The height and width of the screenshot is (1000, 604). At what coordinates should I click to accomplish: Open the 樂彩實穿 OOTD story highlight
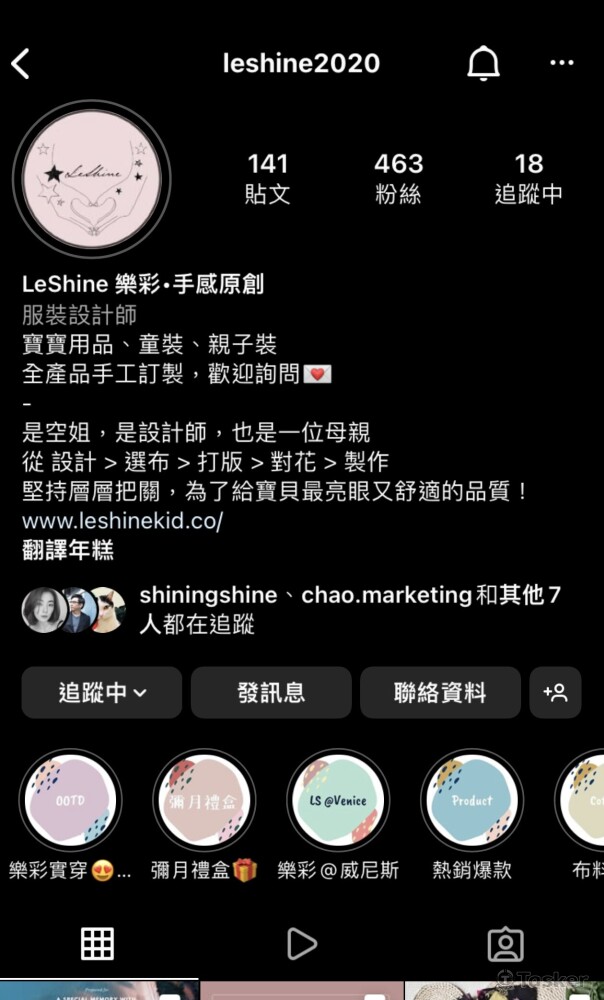(70, 800)
